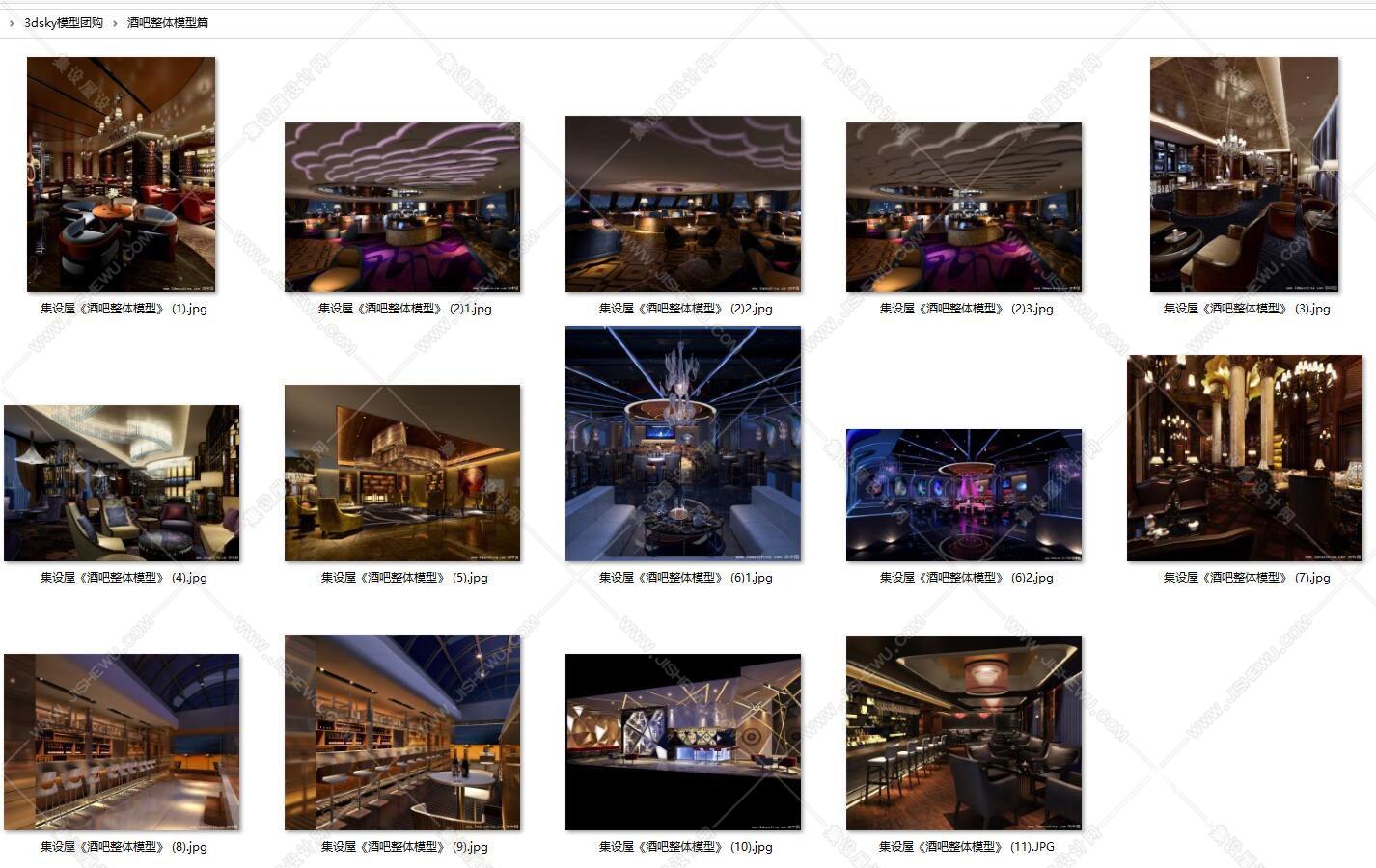Open image 集设屋《酒吧整体模型》(7).jpg
The width and height of the screenshot is (1376, 868).
coord(1245,458)
